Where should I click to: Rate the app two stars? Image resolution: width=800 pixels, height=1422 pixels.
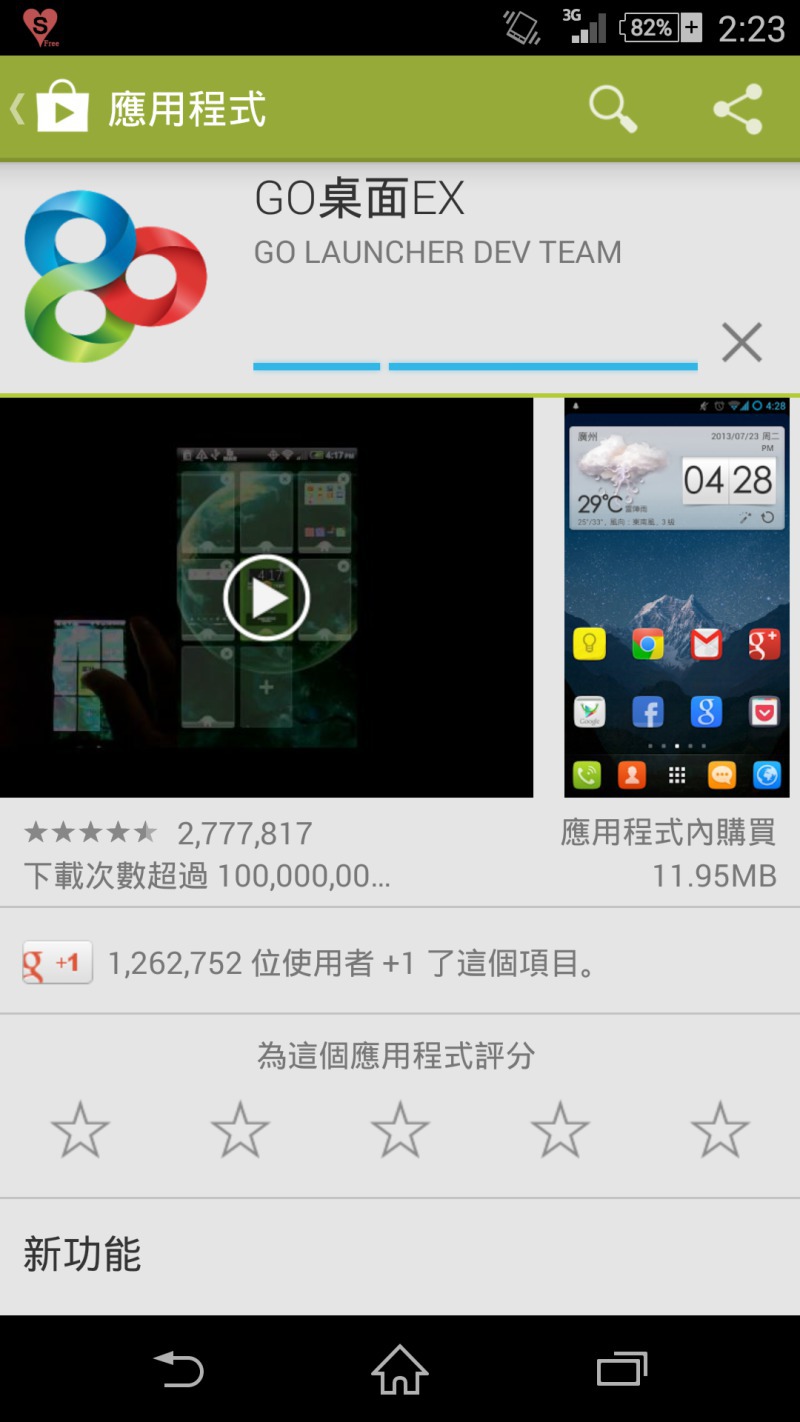tap(240, 1130)
